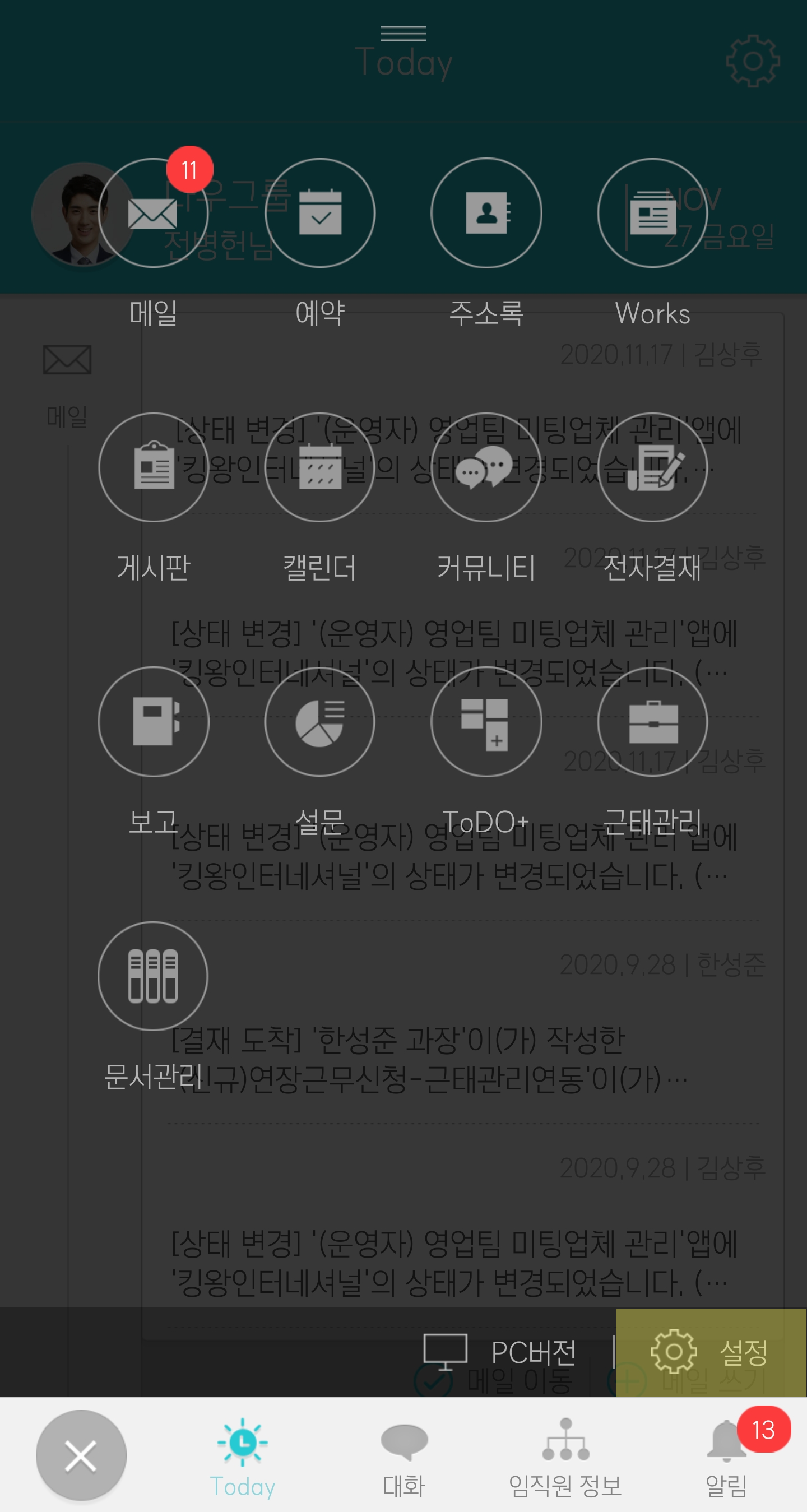
Task: Open the 보고 reports app
Action: [x=153, y=721]
